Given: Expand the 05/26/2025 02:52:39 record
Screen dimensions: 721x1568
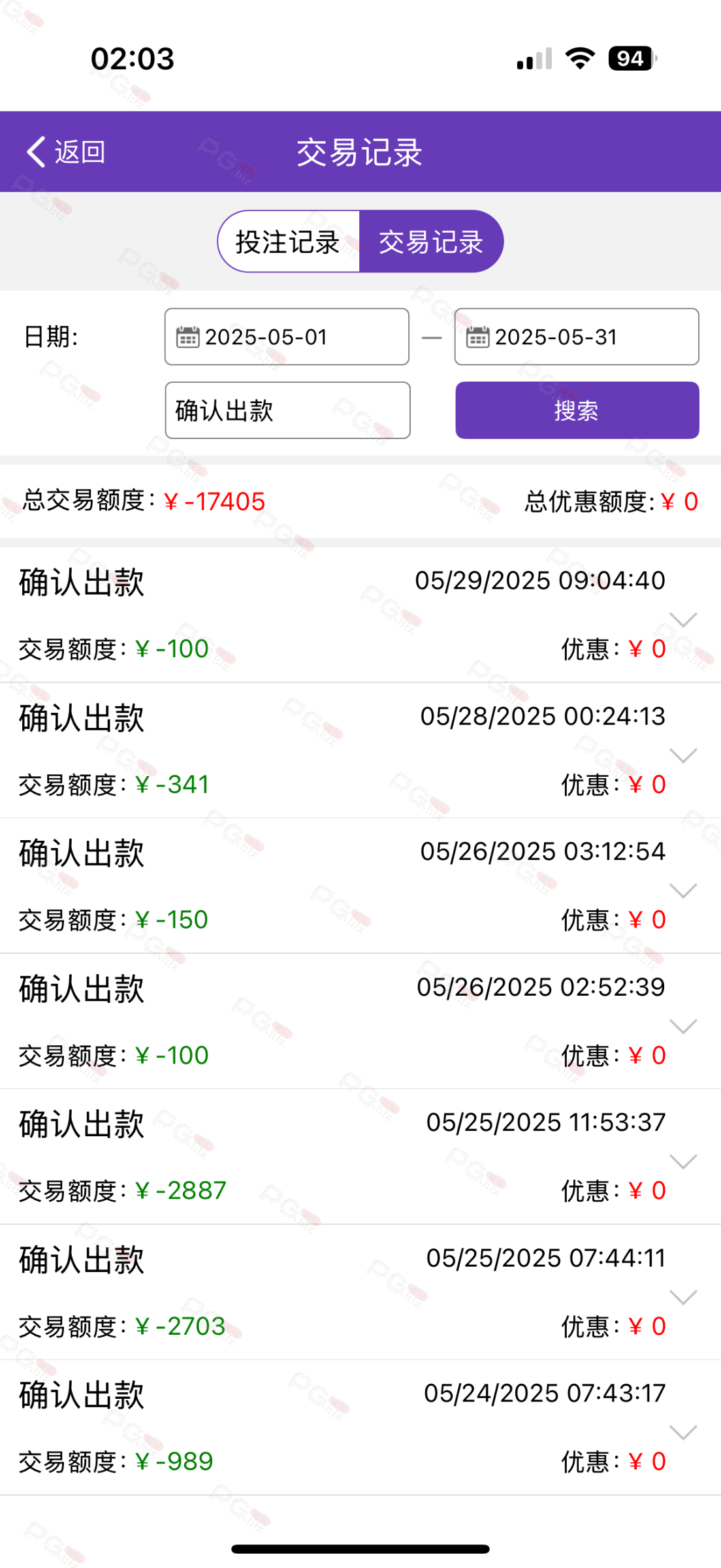Looking at the screenshot, I should (x=683, y=1026).
